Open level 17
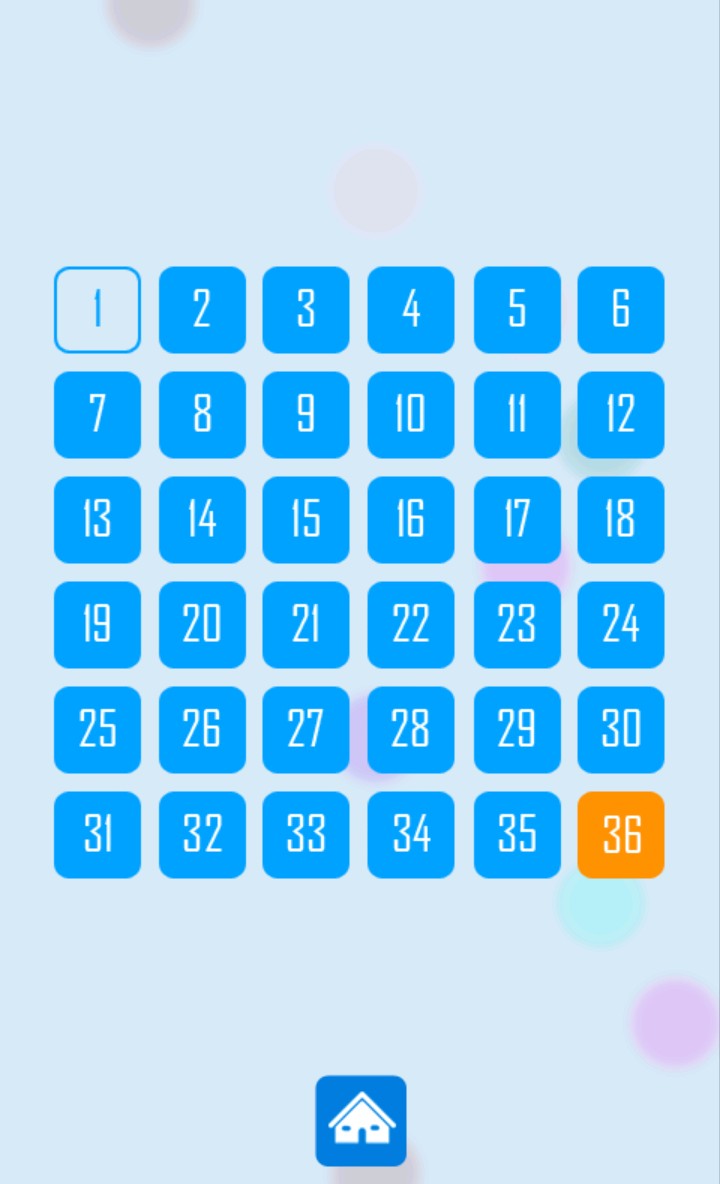This screenshot has width=720, height=1184. click(518, 520)
